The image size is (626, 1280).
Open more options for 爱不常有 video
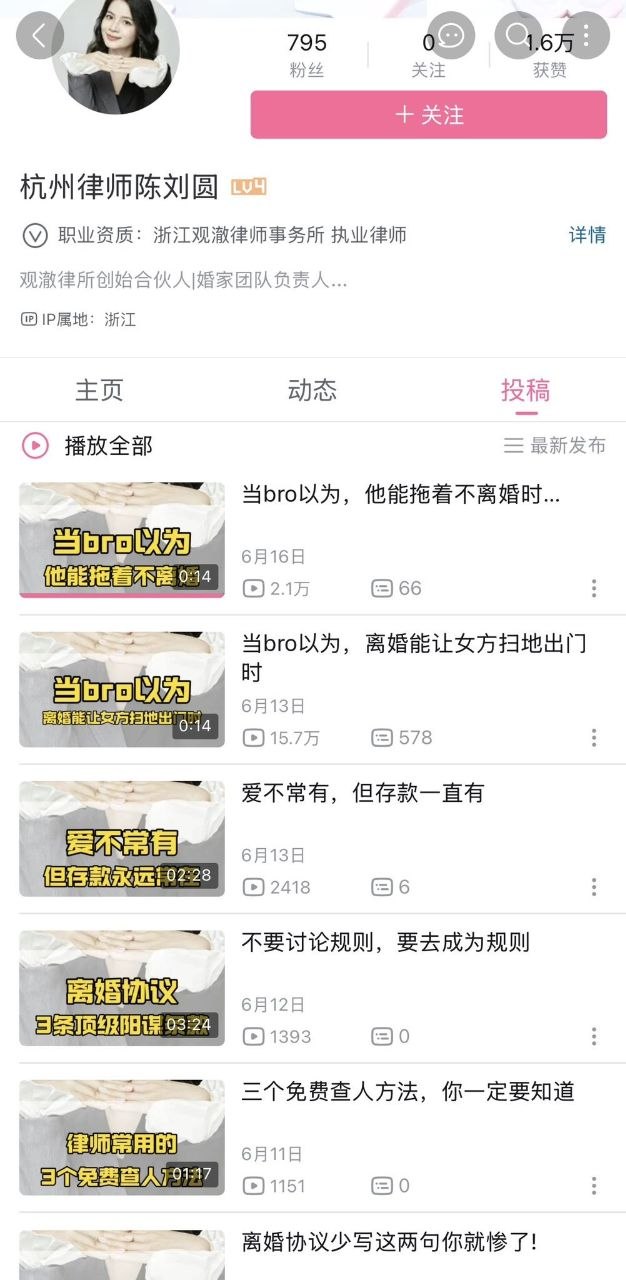coord(594,887)
